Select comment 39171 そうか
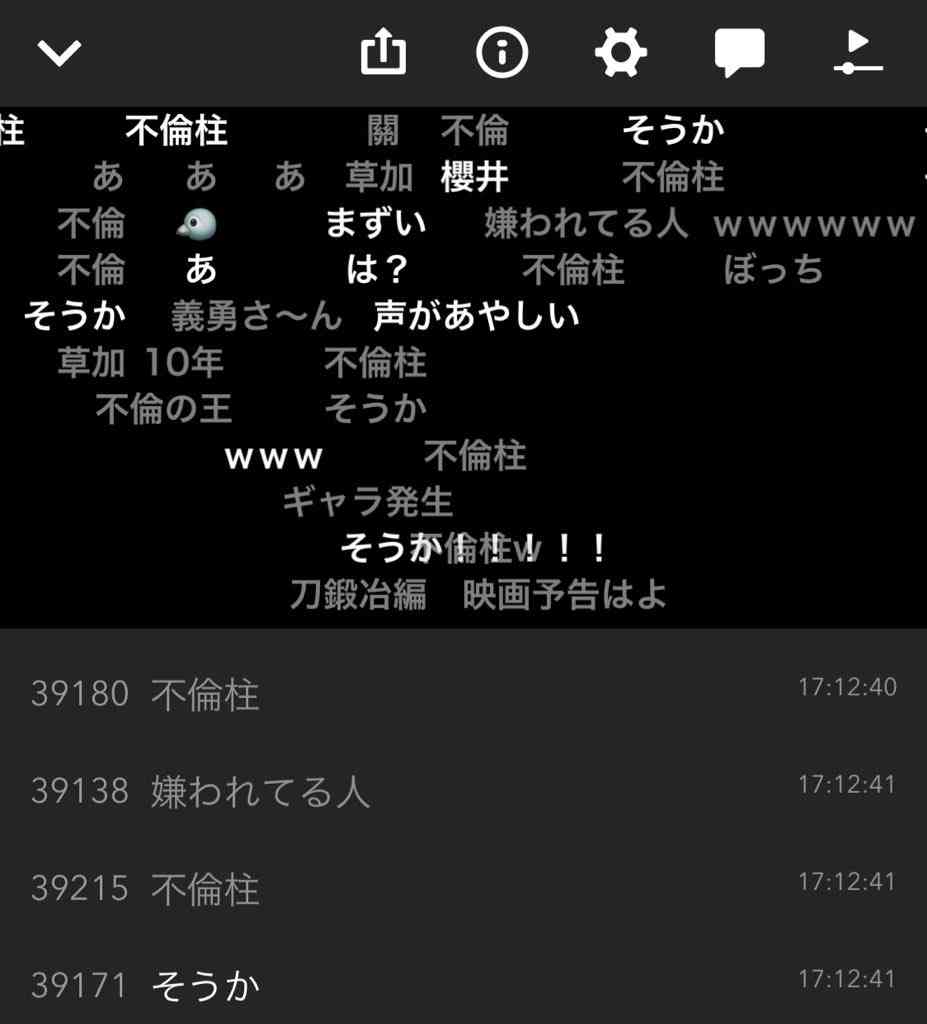 click(463, 985)
